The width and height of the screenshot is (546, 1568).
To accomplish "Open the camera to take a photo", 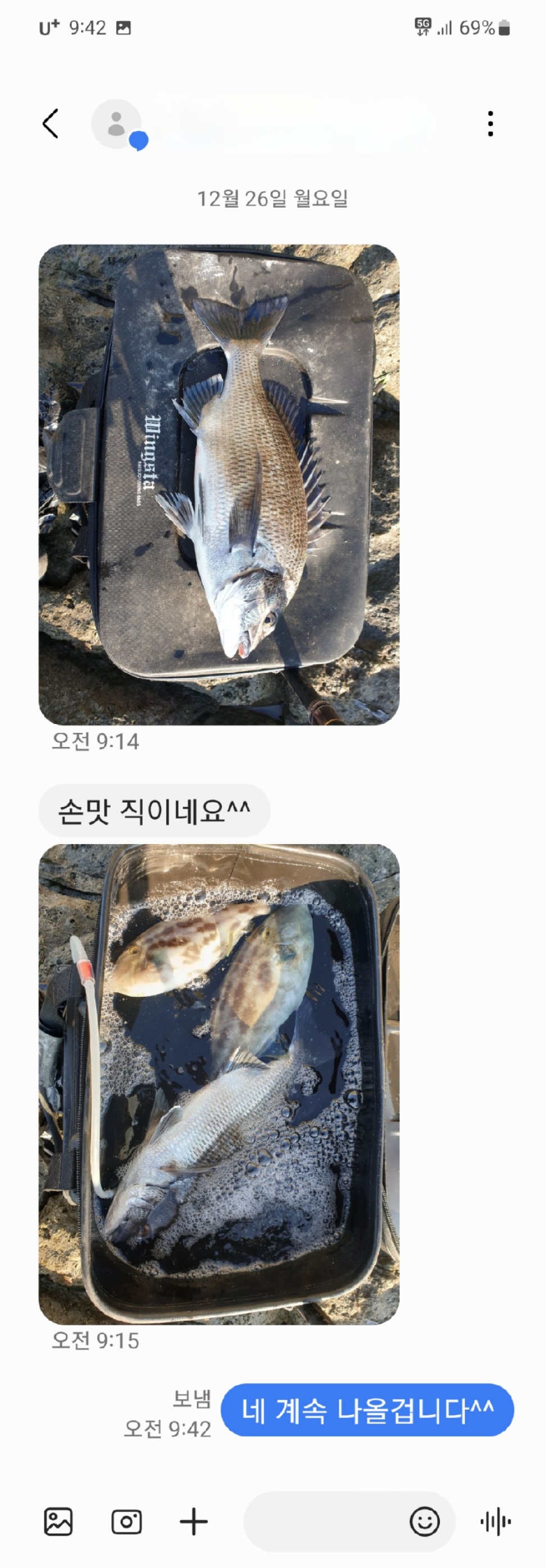I will pyautogui.click(x=126, y=1521).
